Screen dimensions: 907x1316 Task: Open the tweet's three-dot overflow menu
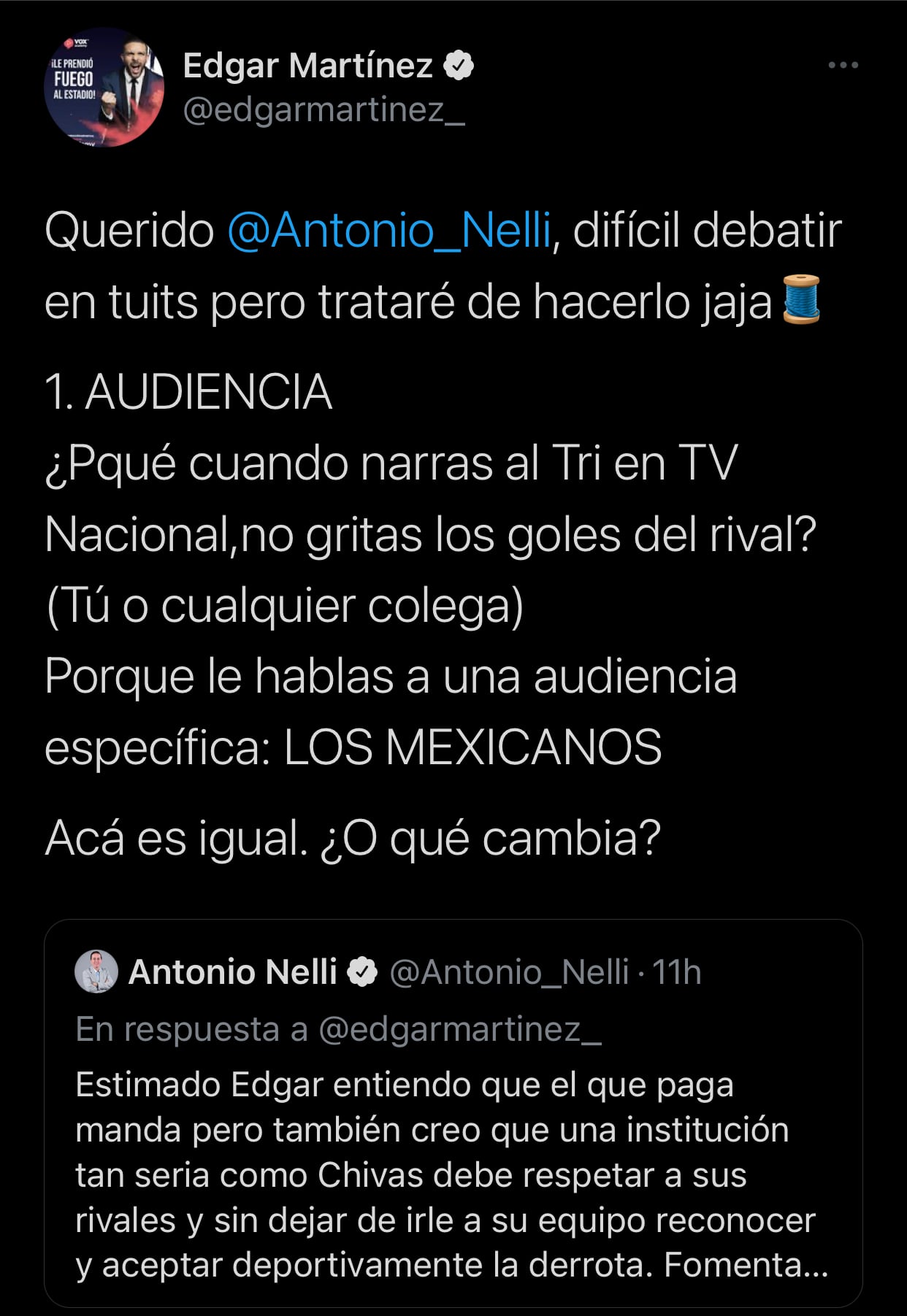point(843,66)
